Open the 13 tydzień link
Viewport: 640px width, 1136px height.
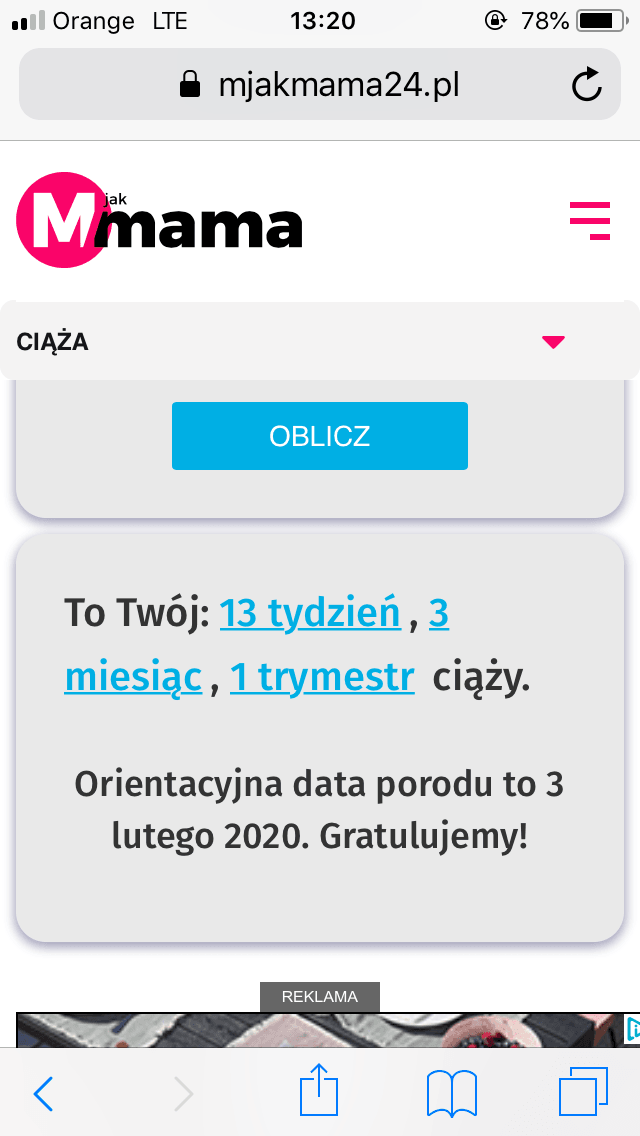coord(310,613)
